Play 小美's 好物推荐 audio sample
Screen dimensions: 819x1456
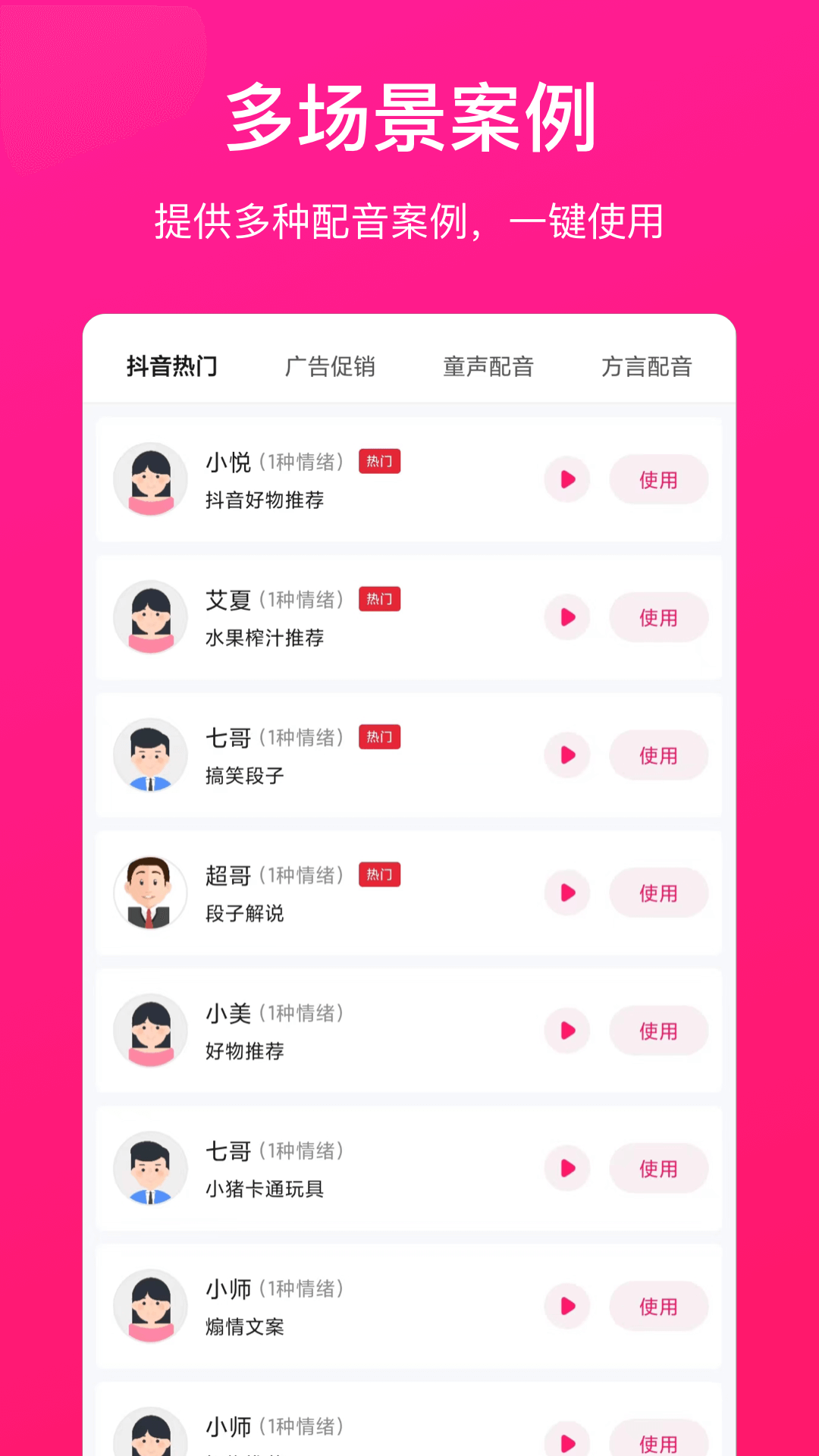point(566,1031)
